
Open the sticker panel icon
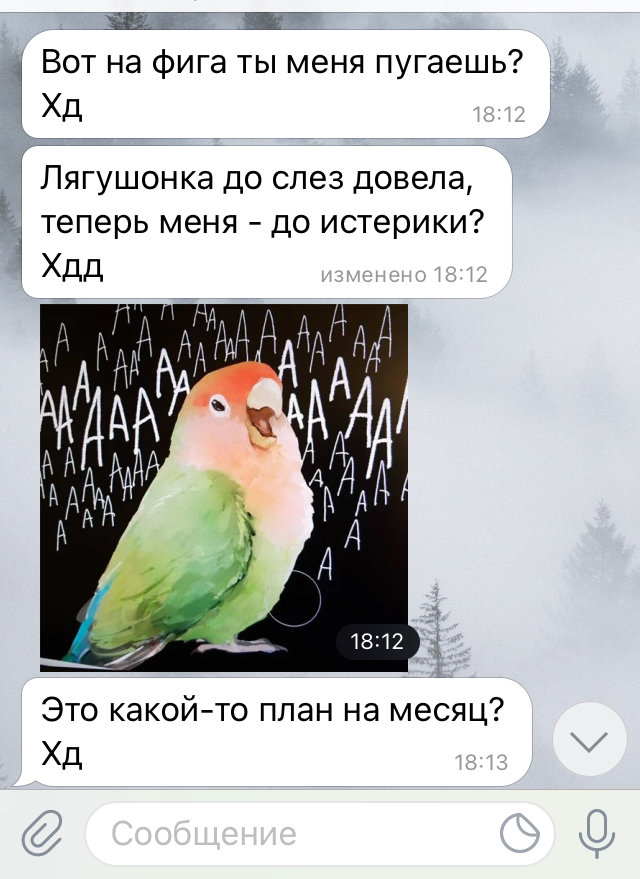pyautogui.click(x=520, y=833)
